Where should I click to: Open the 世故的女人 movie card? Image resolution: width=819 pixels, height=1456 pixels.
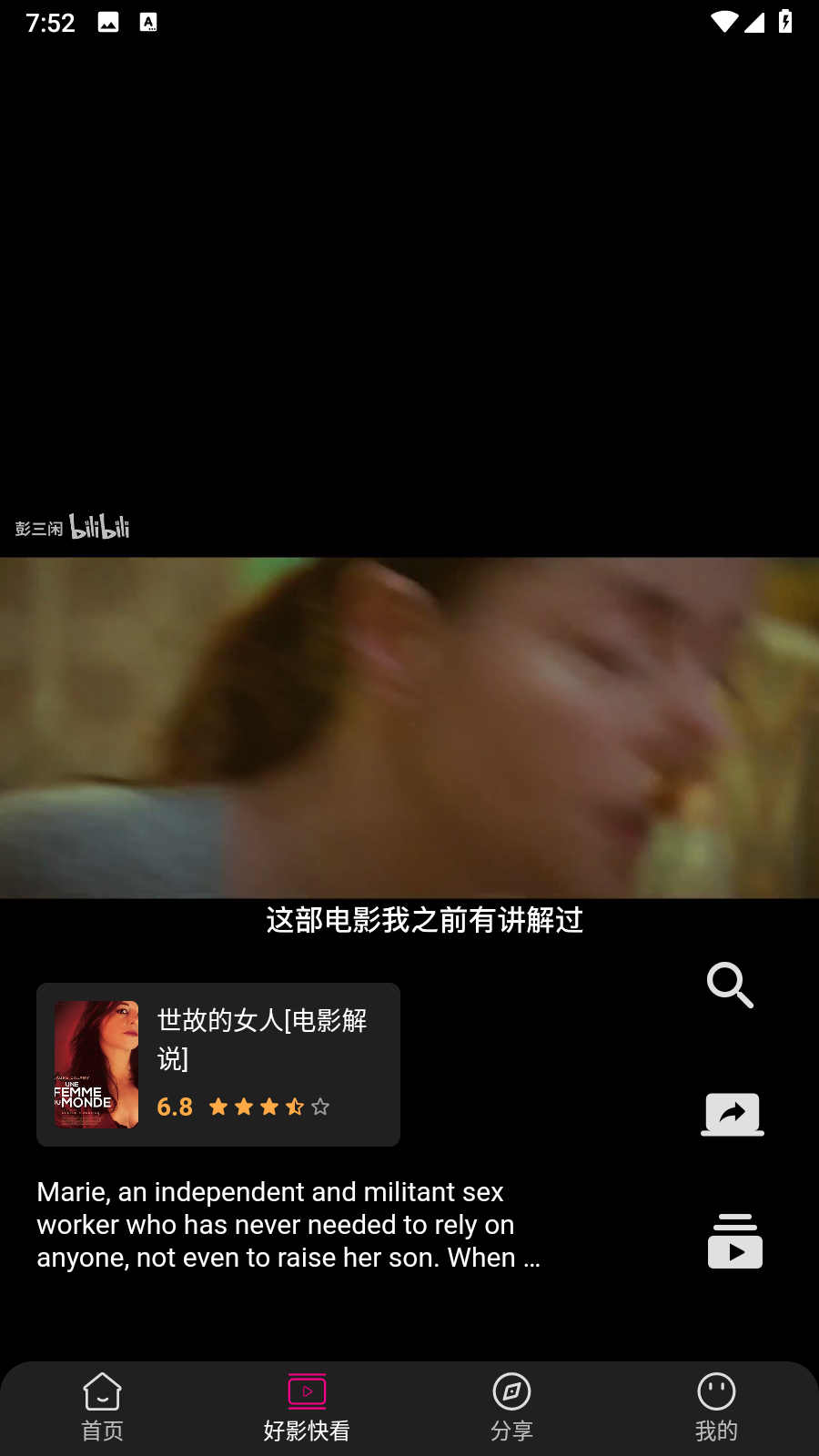click(218, 1065)
